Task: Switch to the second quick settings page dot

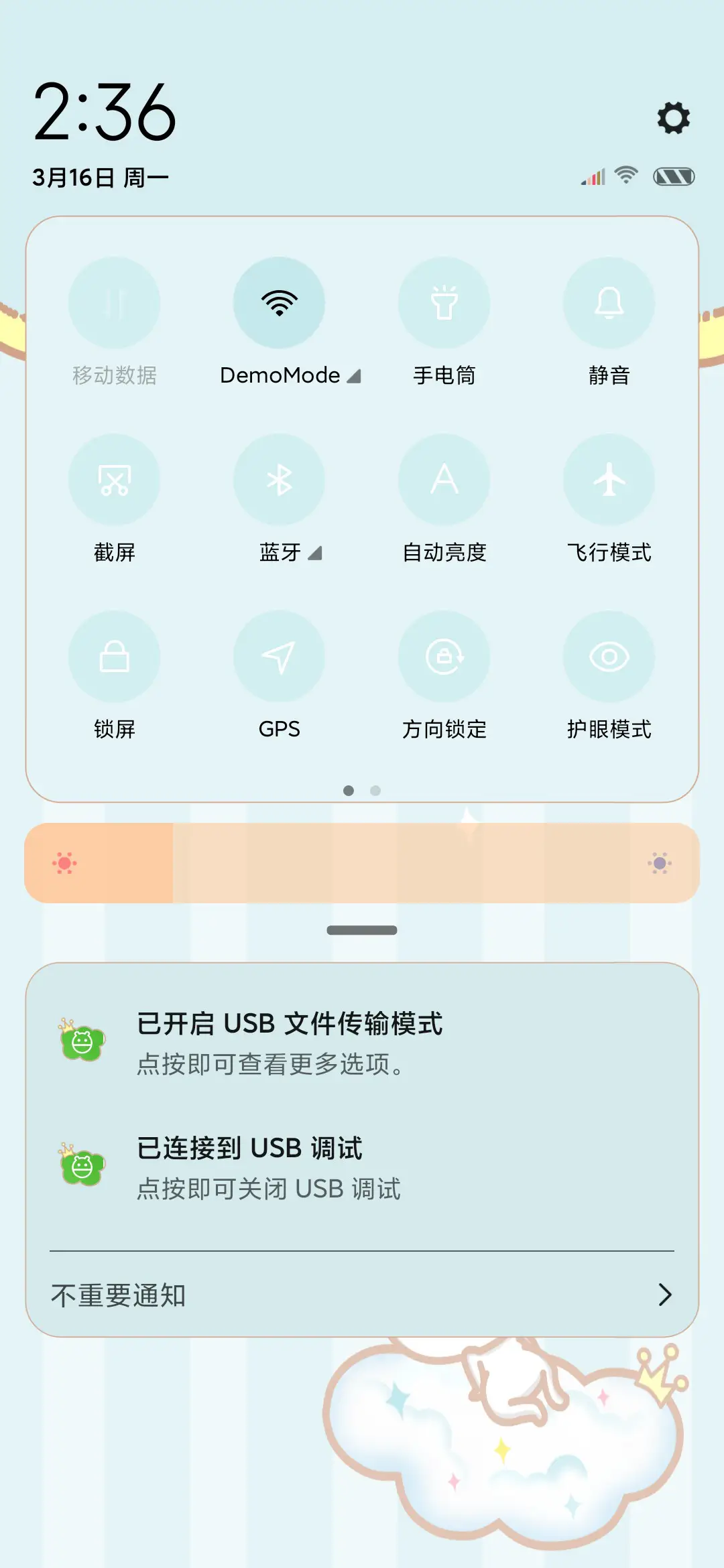Action: (x=375, y=791)
